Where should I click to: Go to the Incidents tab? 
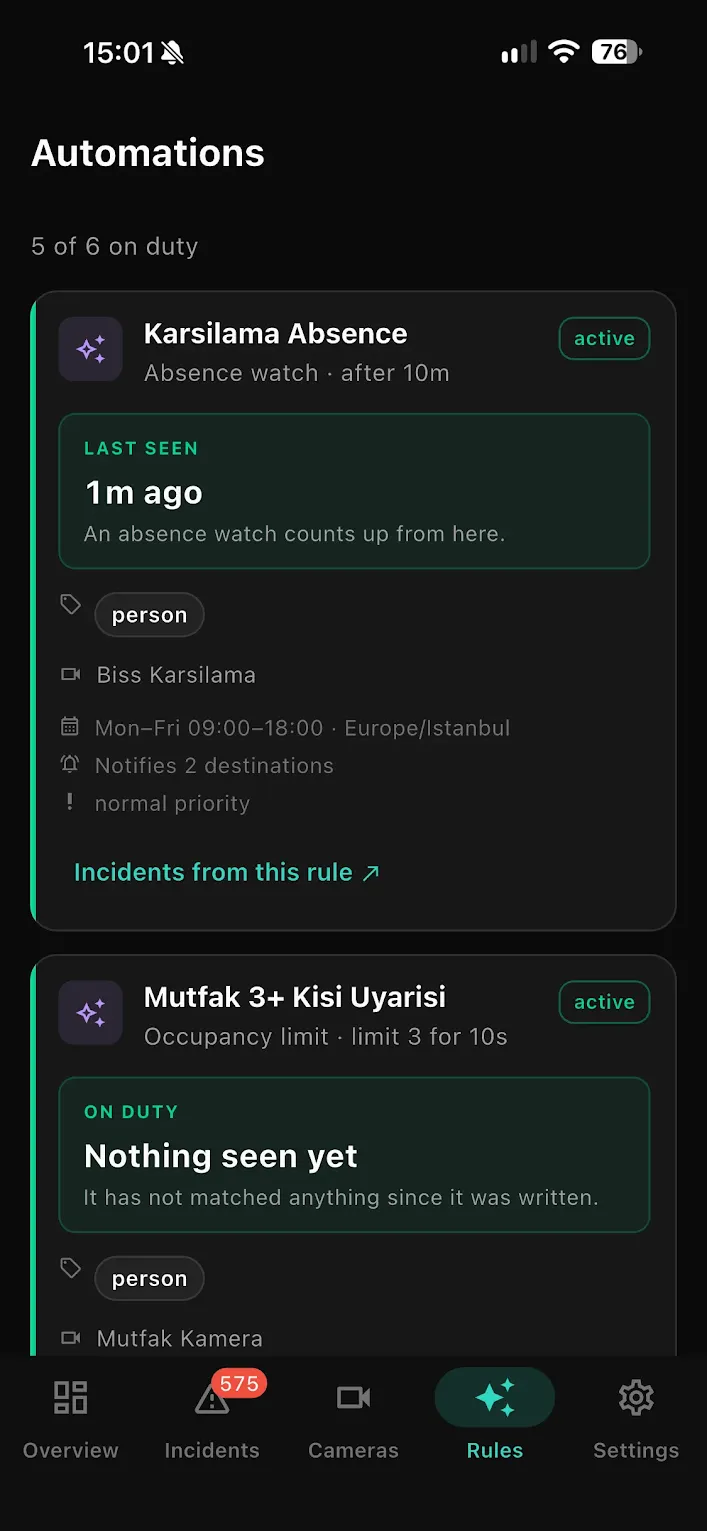tap(212, 1419)
